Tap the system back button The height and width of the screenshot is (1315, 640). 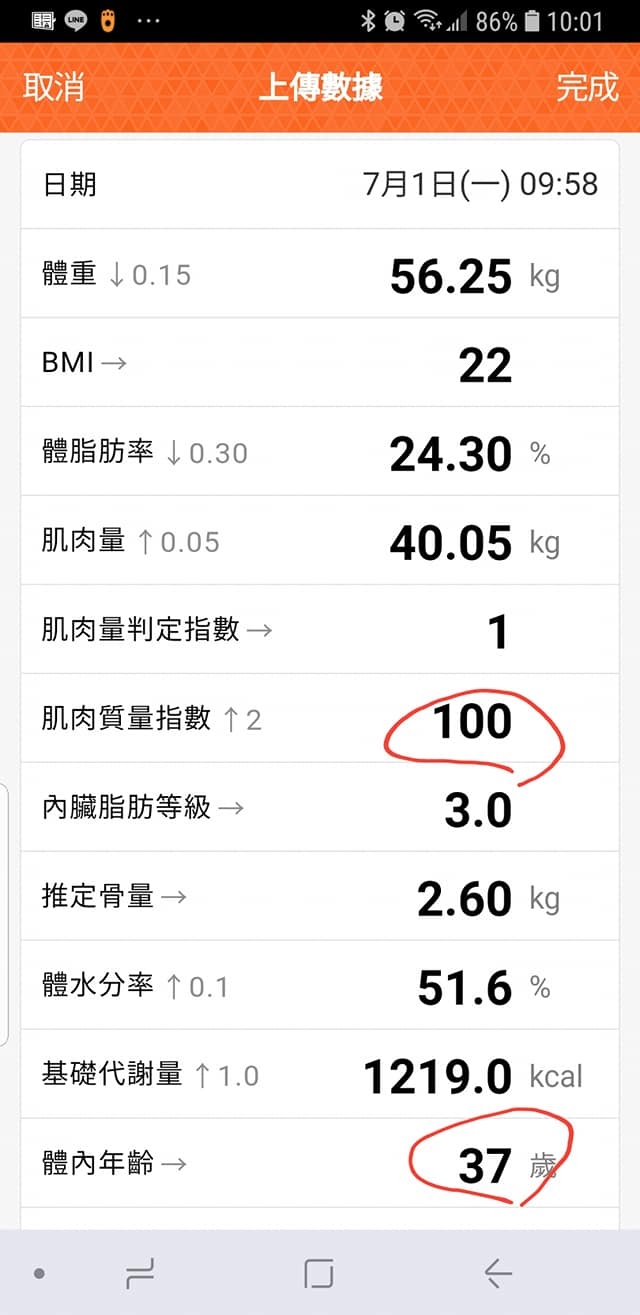coord(498,1273)
